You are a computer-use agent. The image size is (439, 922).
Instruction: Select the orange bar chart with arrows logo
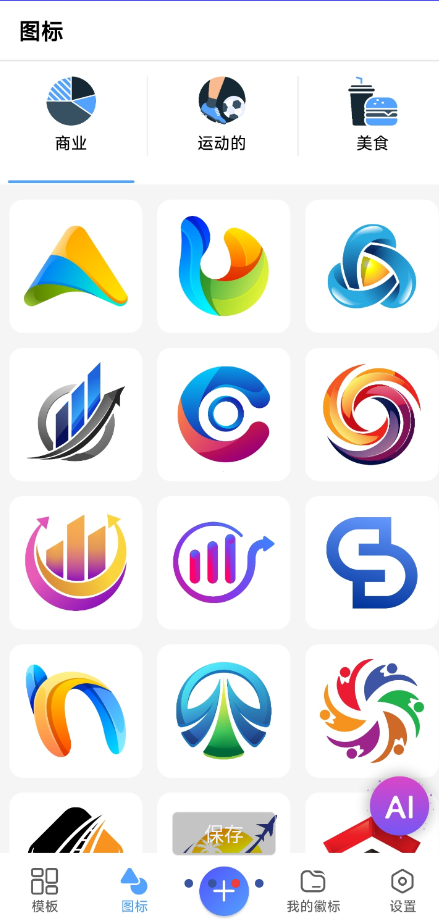tap(76, 563)
